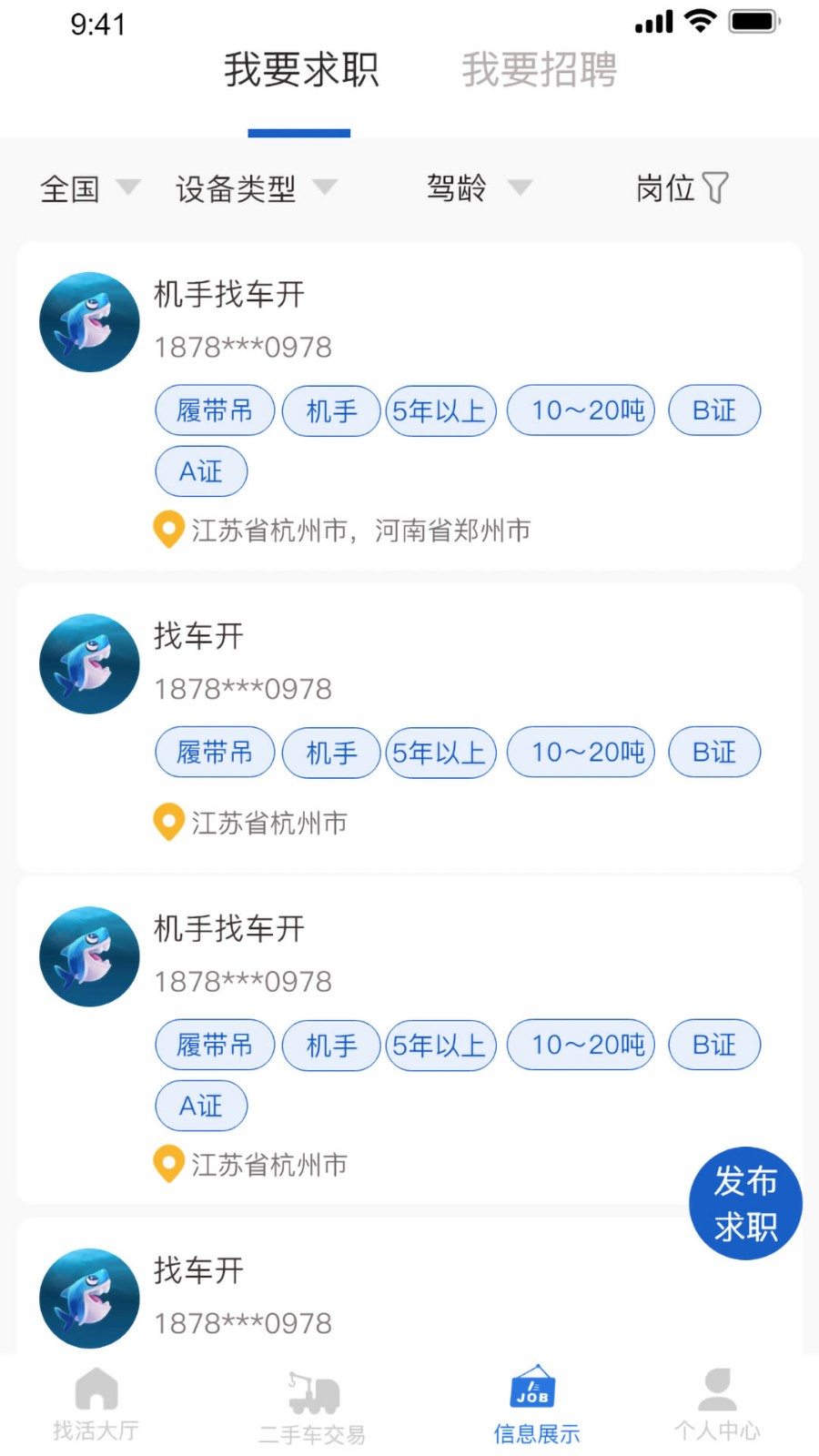This screenshot has height=1456, width=819.
Task: Switch to the 二手车交易 tab
Action: tap(312, 1407)
